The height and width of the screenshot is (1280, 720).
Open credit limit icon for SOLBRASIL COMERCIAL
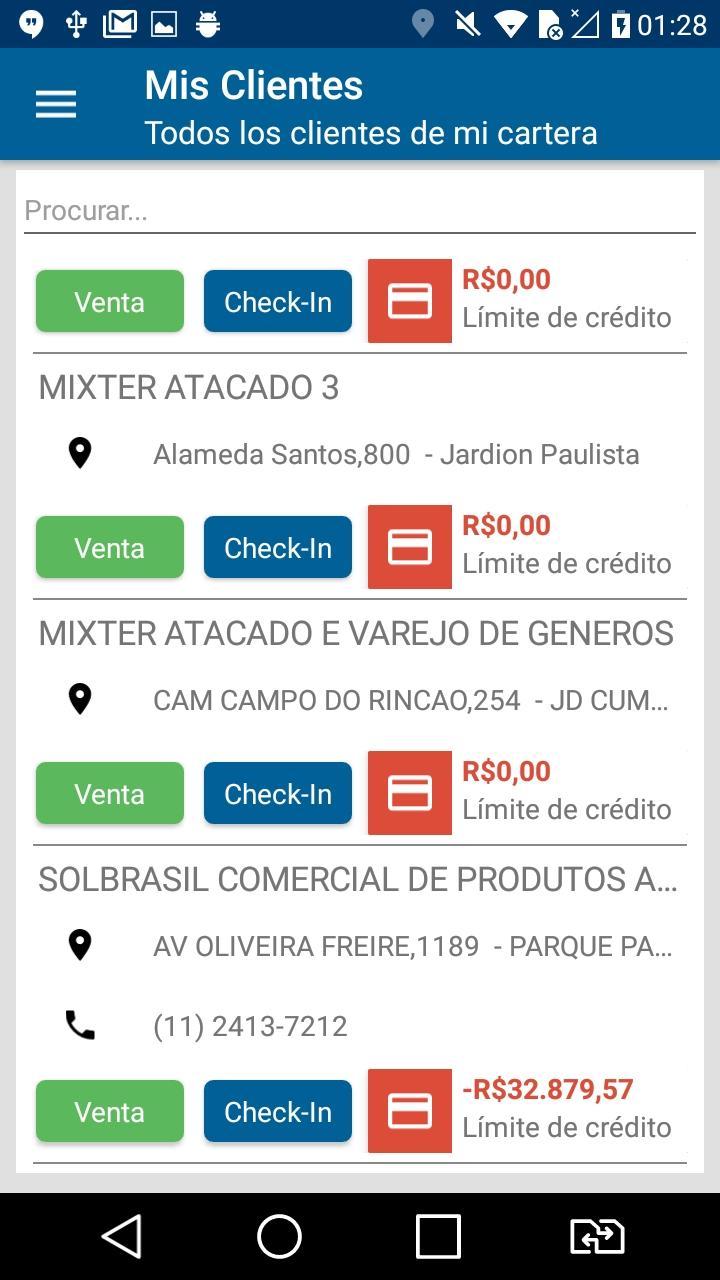pos(410,1111)
